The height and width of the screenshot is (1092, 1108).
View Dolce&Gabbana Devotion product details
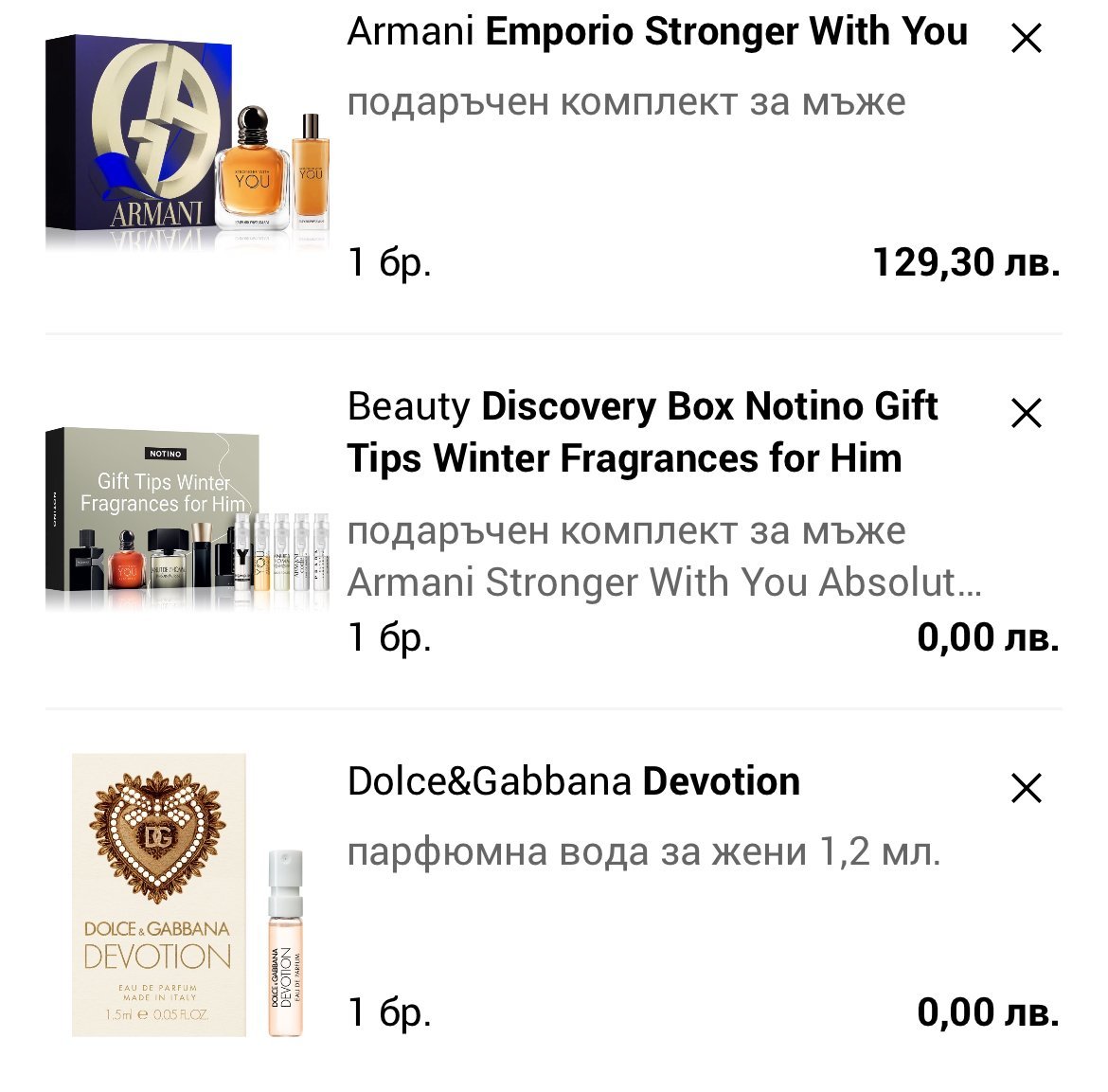[x=573, y=782]
